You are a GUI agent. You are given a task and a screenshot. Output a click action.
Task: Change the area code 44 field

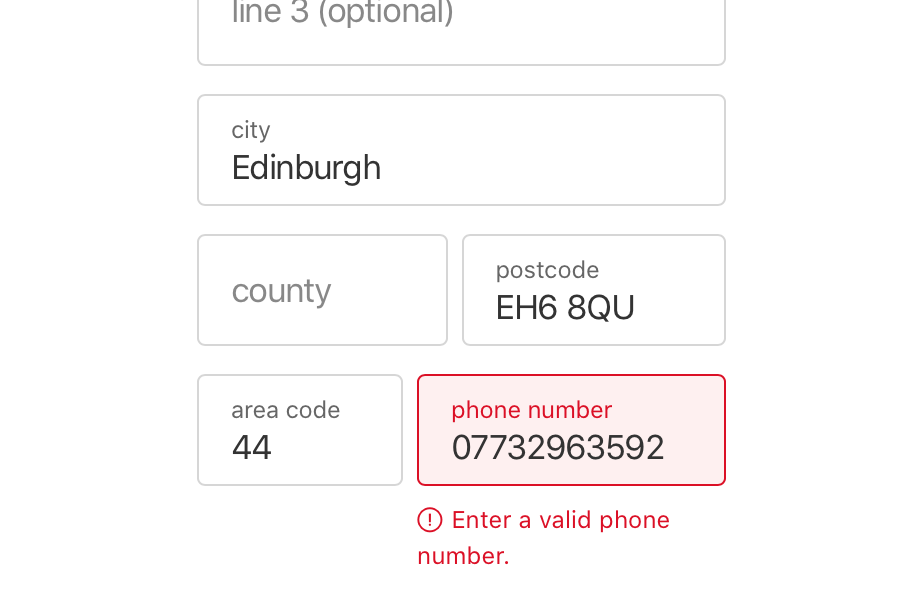click(300, 431)
